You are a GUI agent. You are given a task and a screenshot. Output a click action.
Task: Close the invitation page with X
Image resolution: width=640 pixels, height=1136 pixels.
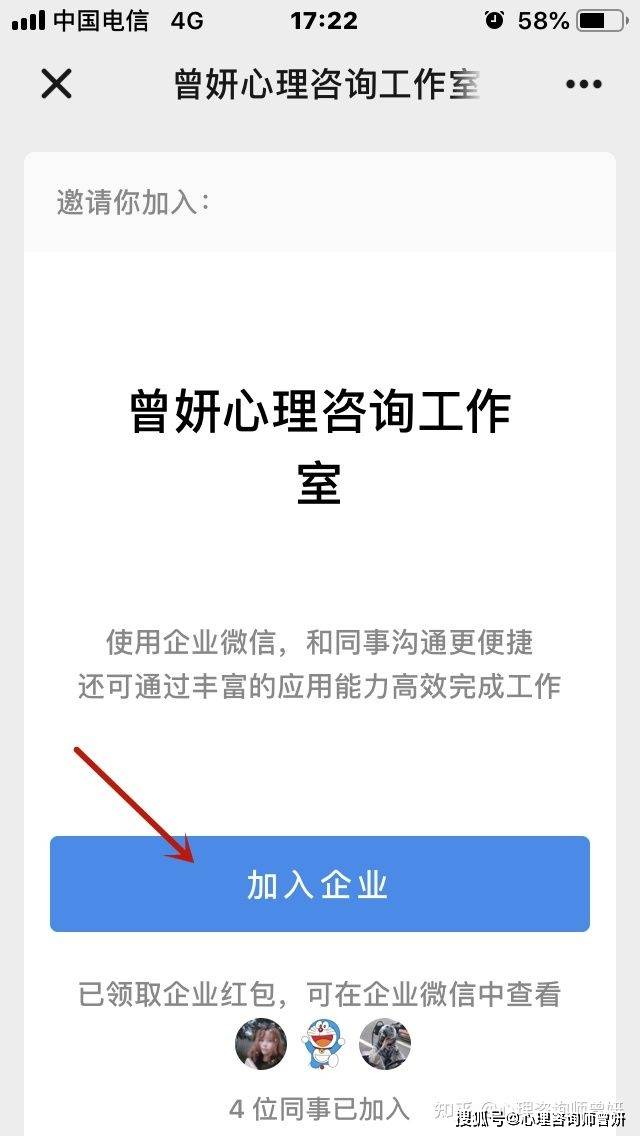57,85
